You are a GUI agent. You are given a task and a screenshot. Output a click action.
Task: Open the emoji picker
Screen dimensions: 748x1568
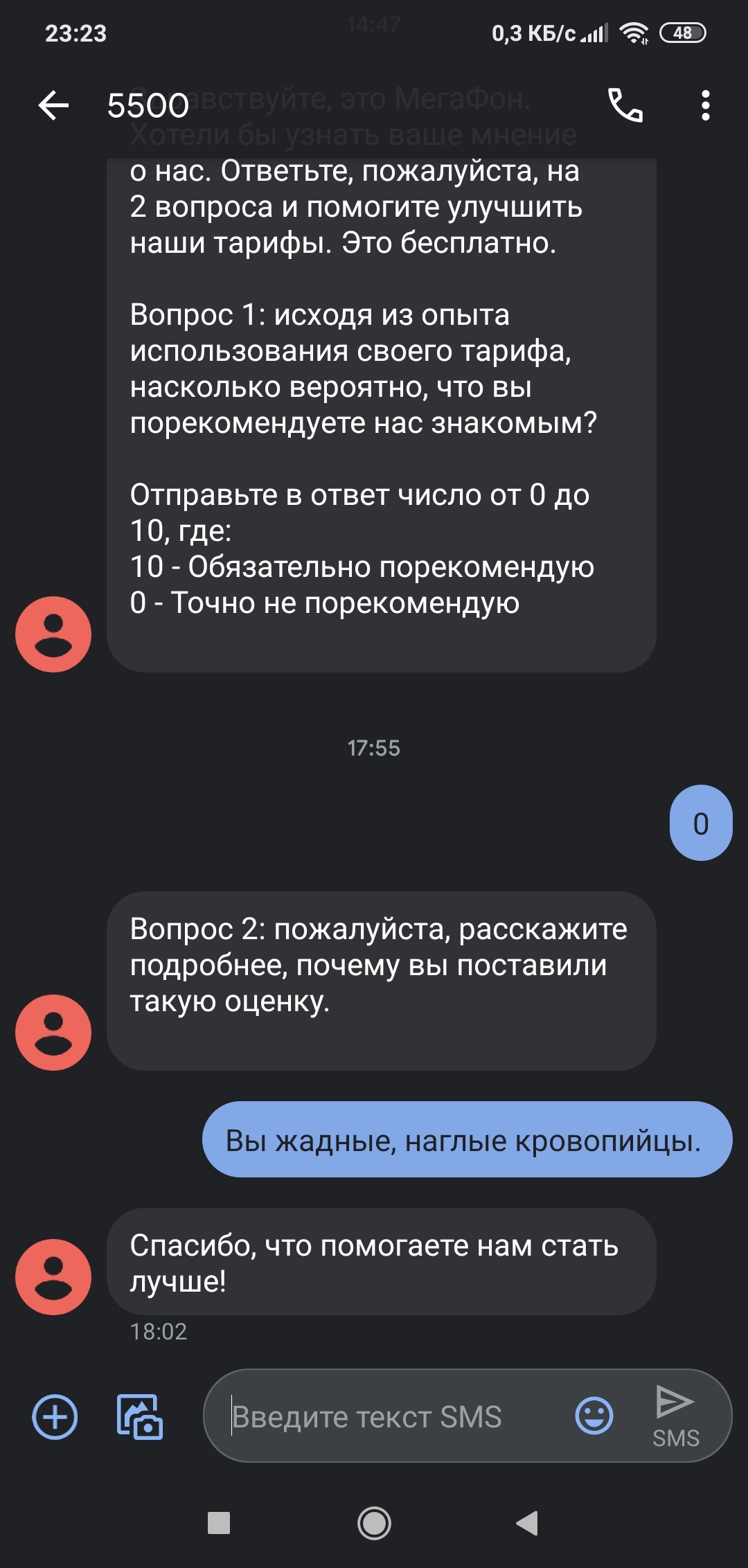[594, 1415]
